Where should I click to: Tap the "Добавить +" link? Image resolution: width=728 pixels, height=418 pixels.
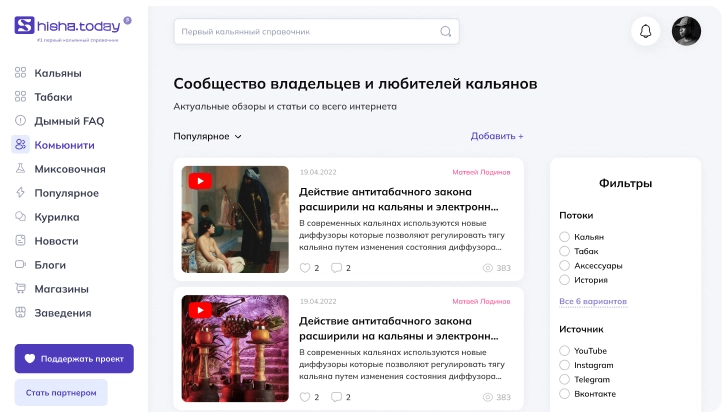[497, 136]
